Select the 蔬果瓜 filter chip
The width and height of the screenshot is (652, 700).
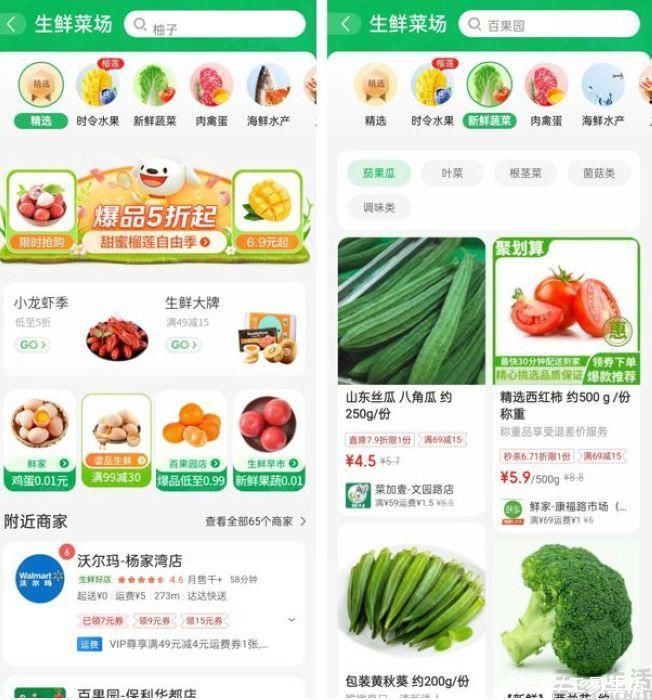point(379,173)
